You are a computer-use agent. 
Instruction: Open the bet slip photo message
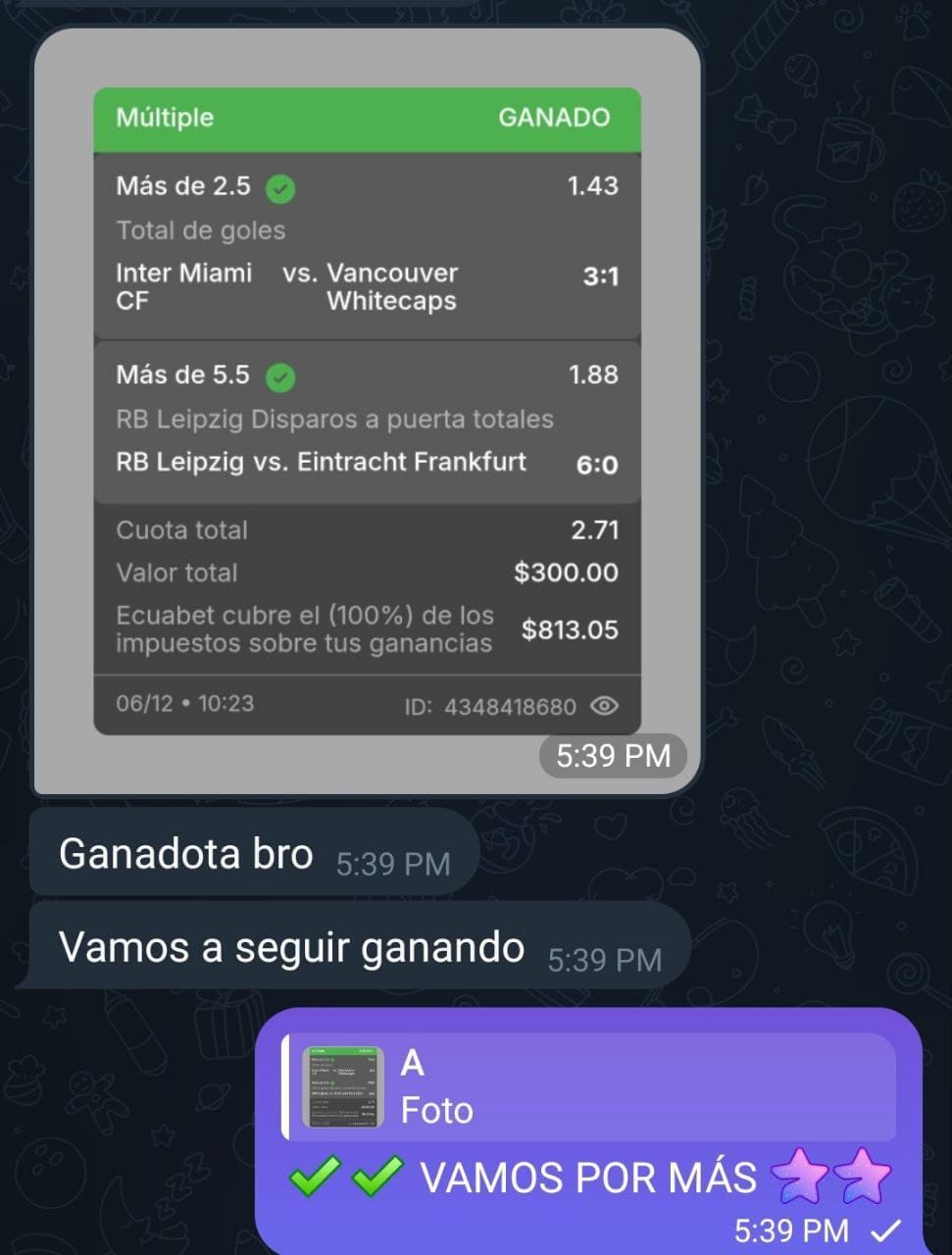(367, 411)
